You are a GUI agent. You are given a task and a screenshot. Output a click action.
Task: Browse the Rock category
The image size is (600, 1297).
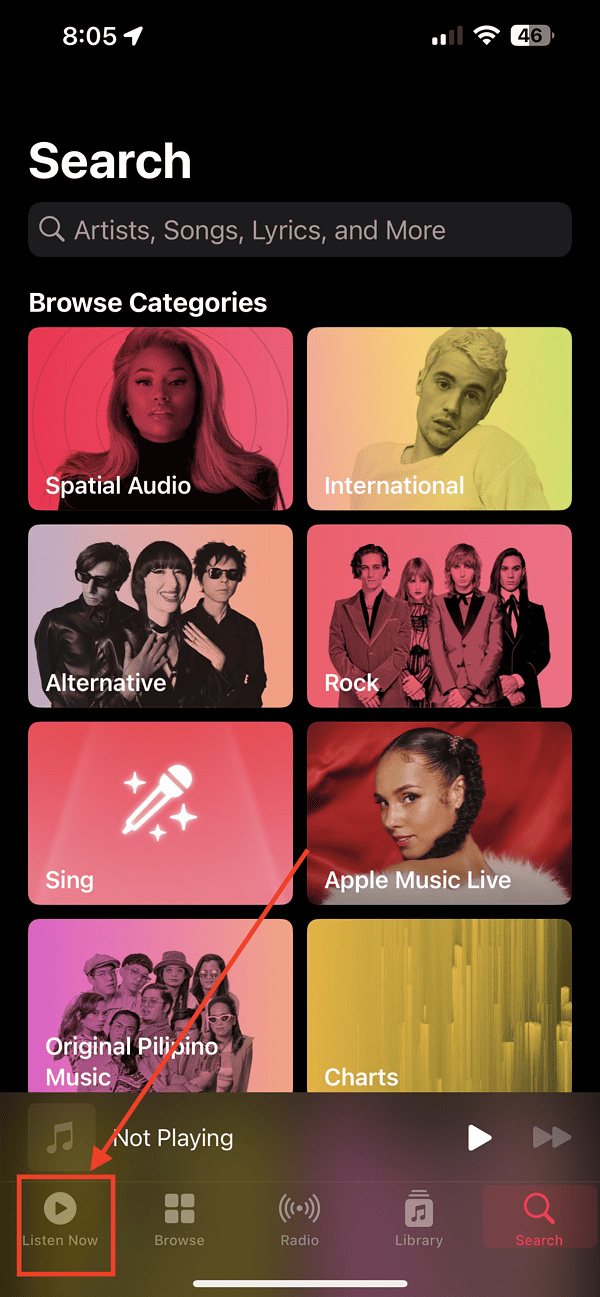[439, 616]
